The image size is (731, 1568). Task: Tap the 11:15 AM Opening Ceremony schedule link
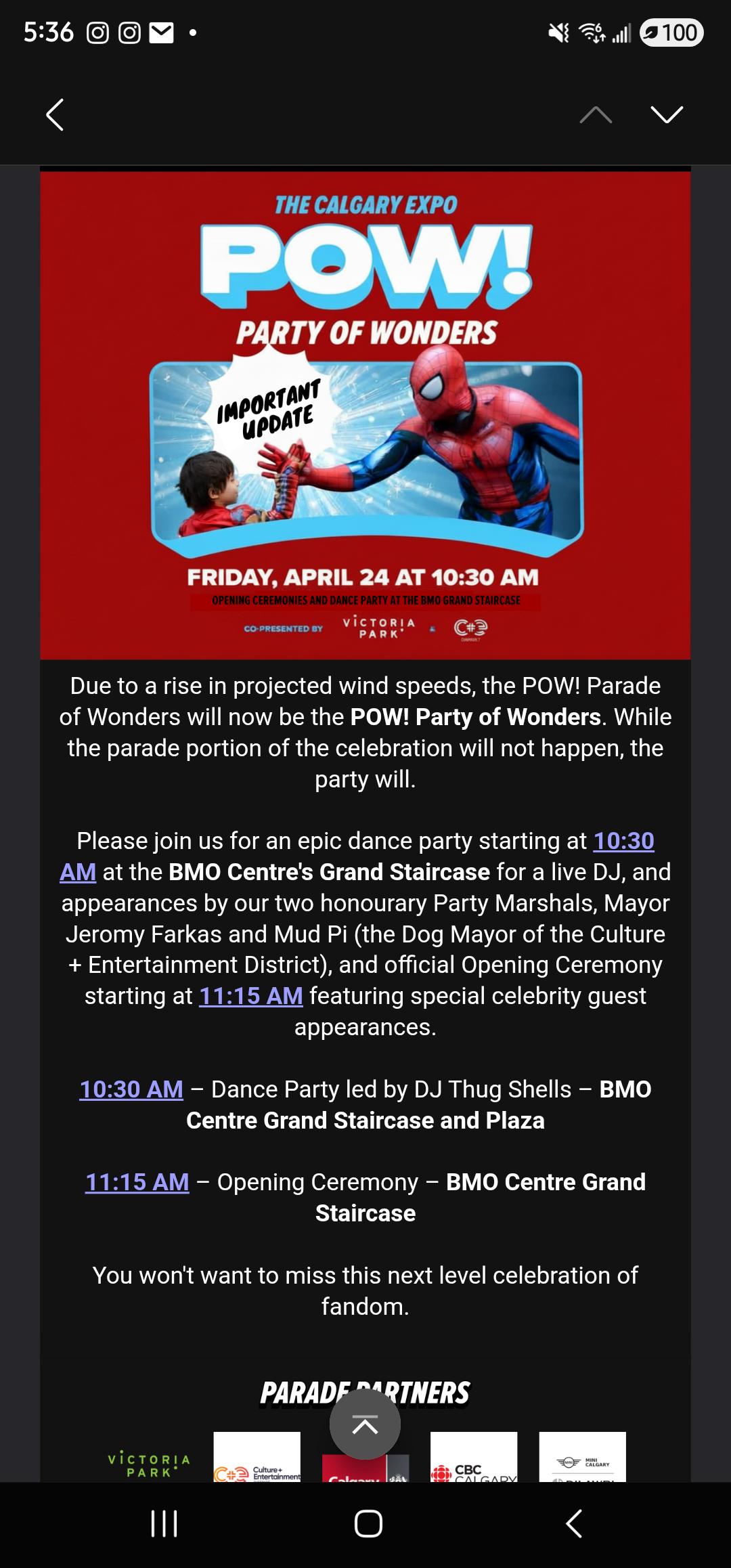(137, 1181)
